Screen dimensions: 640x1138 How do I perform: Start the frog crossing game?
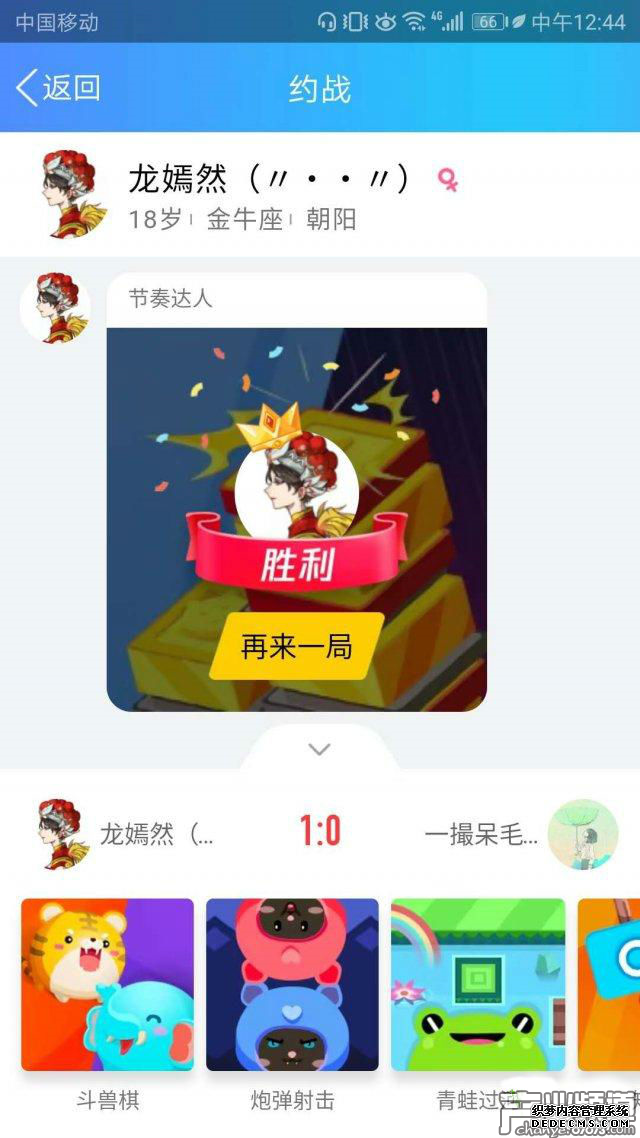[x=477, y=985]
